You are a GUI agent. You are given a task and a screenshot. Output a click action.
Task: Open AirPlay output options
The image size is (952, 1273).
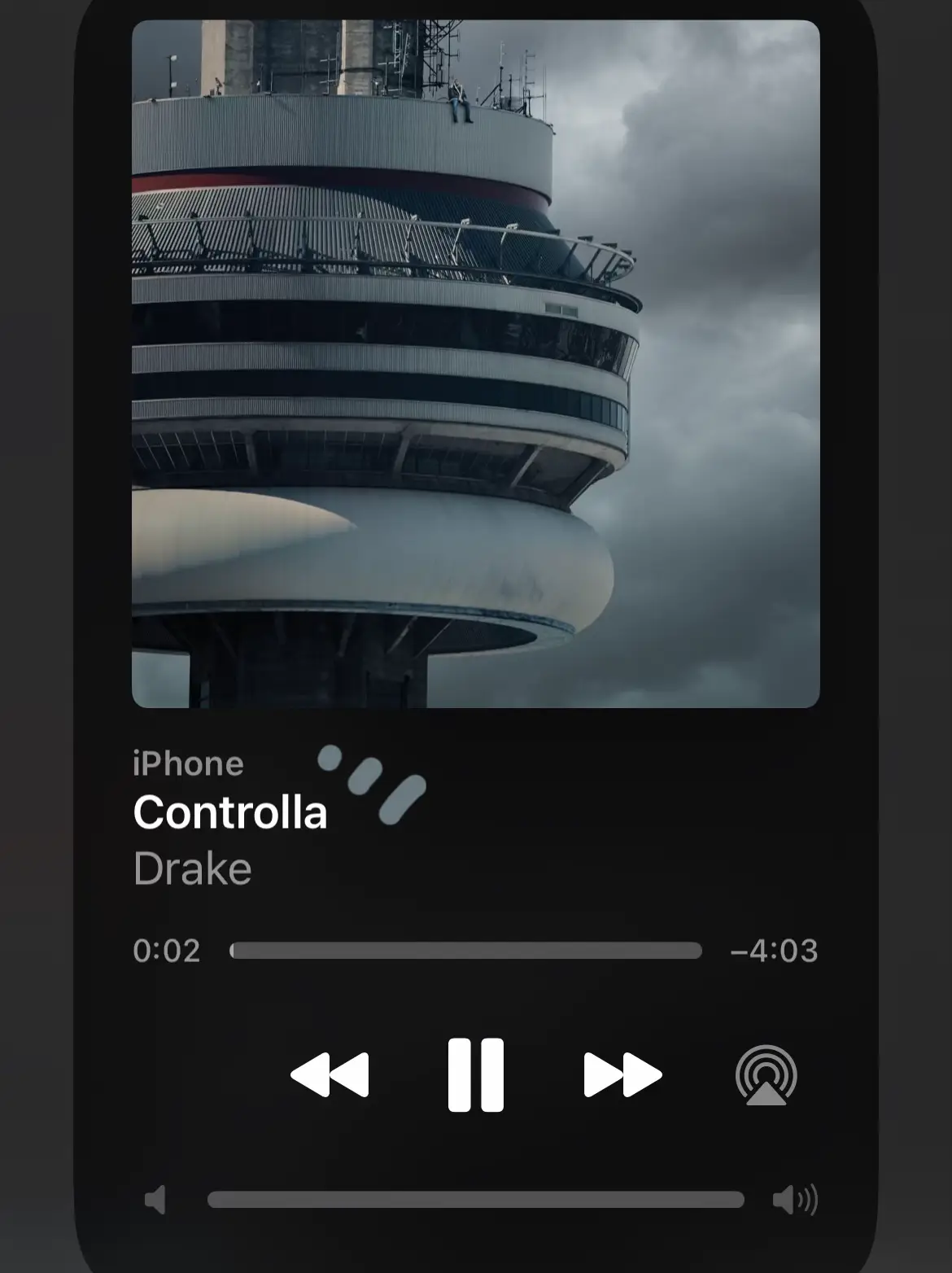coord(766,1076)
